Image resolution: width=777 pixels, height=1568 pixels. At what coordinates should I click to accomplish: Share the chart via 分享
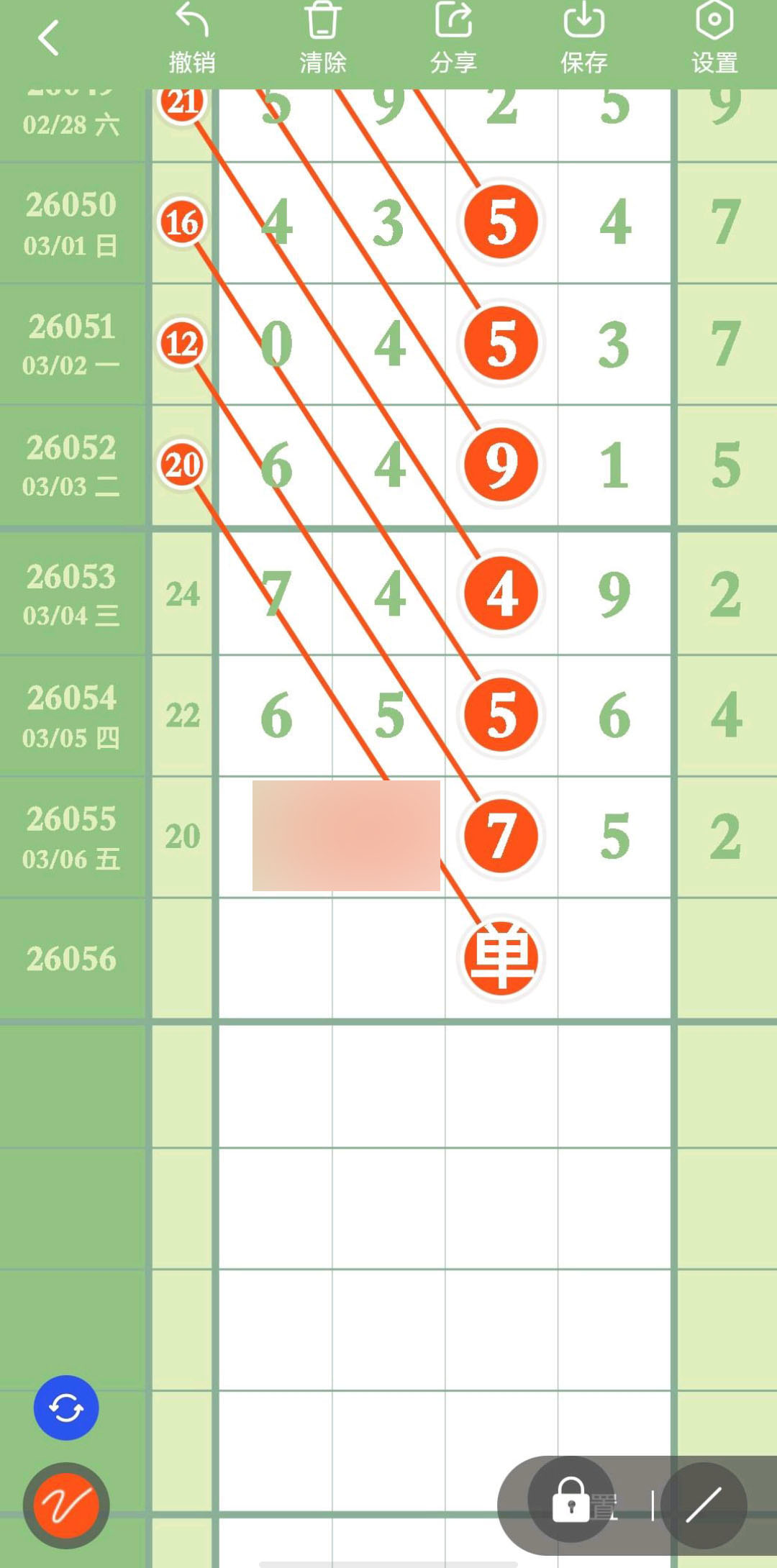pyautogui.click(x=453, y=39)
